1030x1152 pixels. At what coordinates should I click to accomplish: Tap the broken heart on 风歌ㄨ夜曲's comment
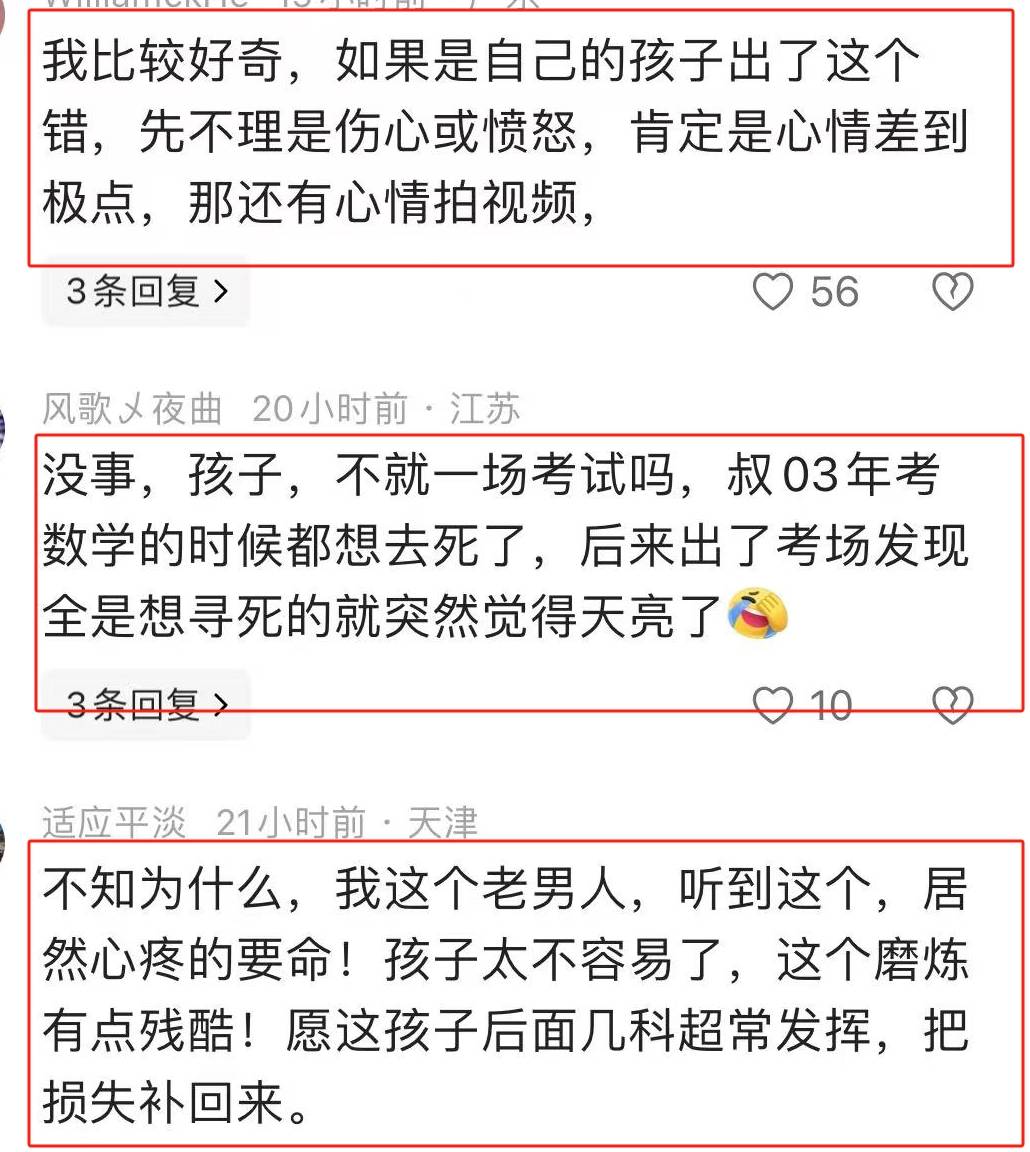click(952, 705)
